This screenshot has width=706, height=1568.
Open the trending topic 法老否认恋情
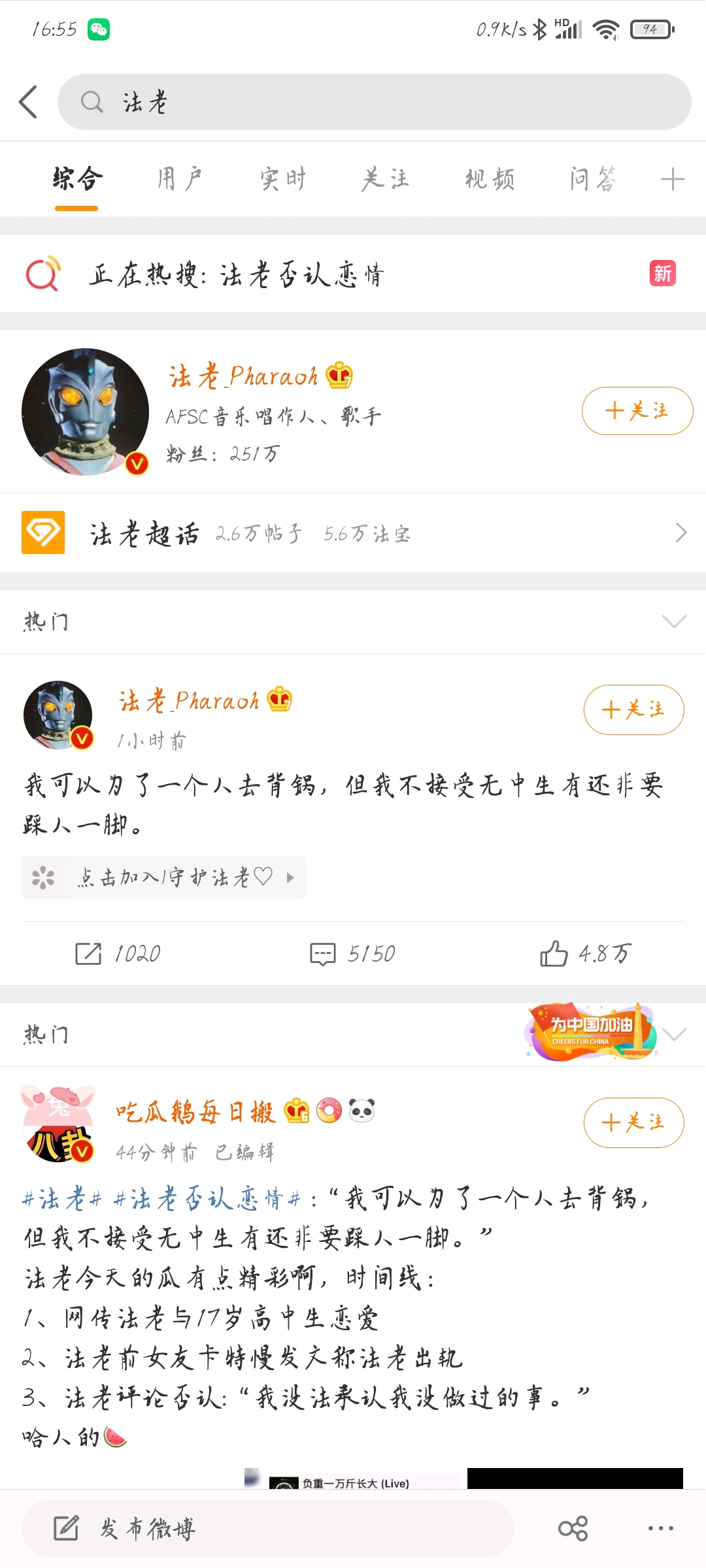301,274
